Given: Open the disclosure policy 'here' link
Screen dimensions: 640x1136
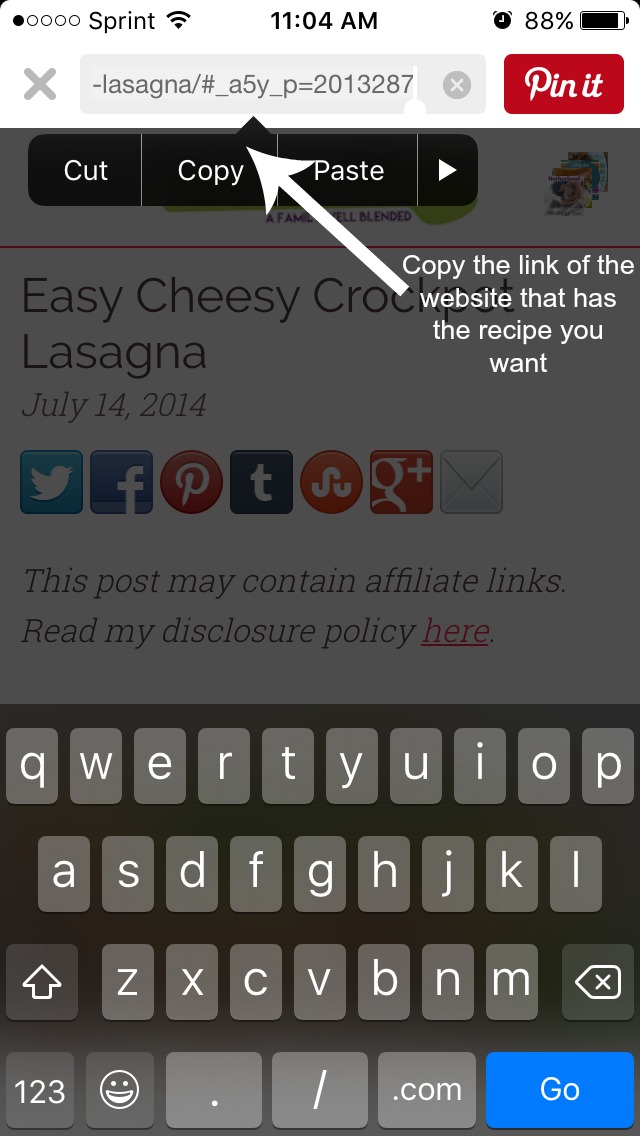Looking at the screenshot, I should [455, 631].
